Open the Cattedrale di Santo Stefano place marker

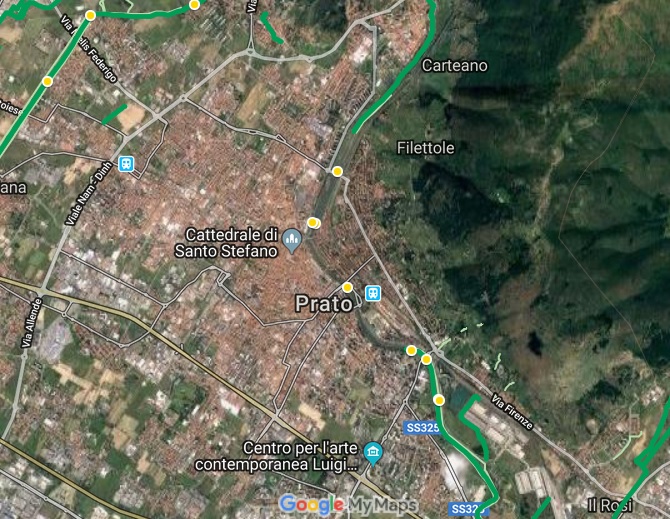pos(292,238)
